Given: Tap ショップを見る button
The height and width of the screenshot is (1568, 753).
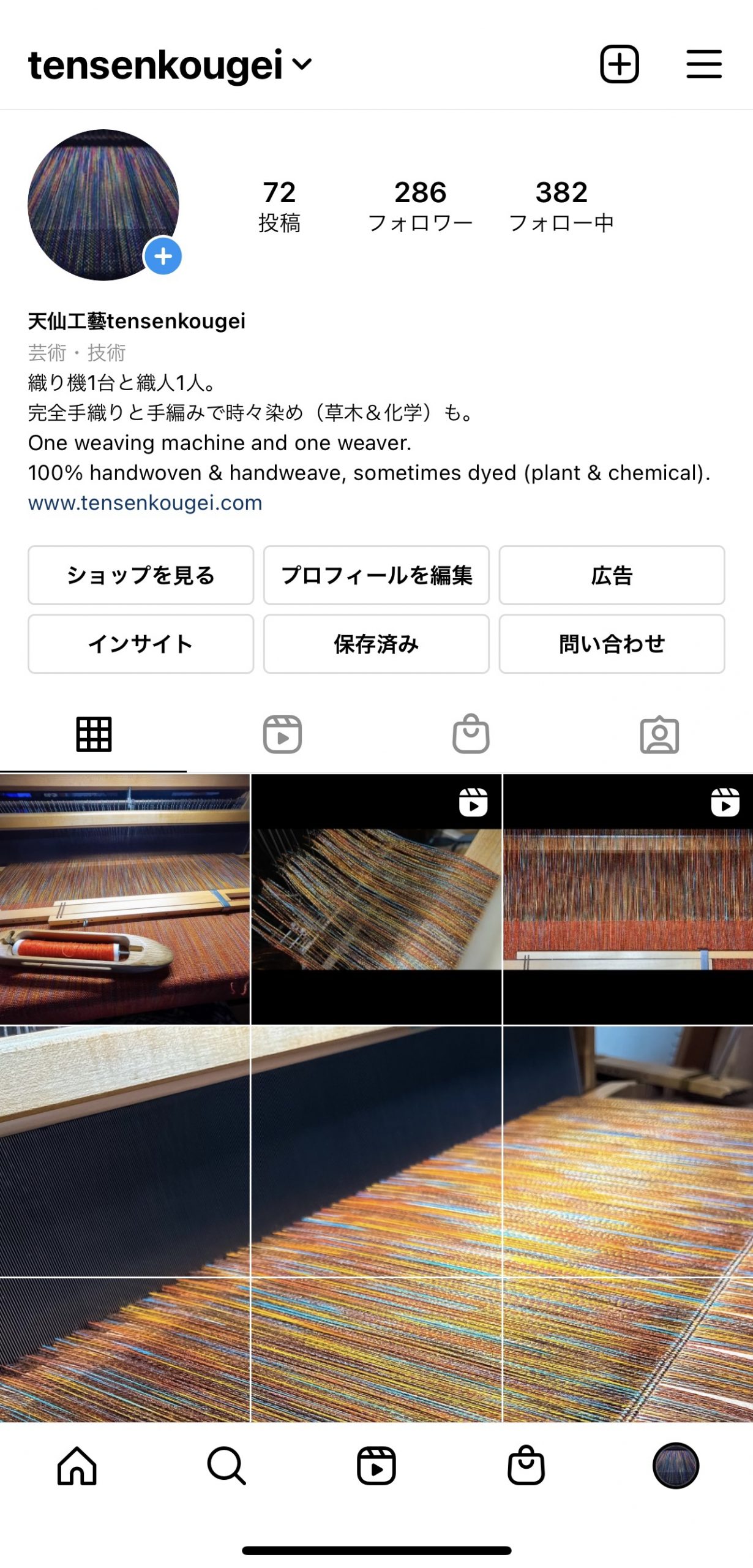Looking at the screenshot, I should pos(140,575).
